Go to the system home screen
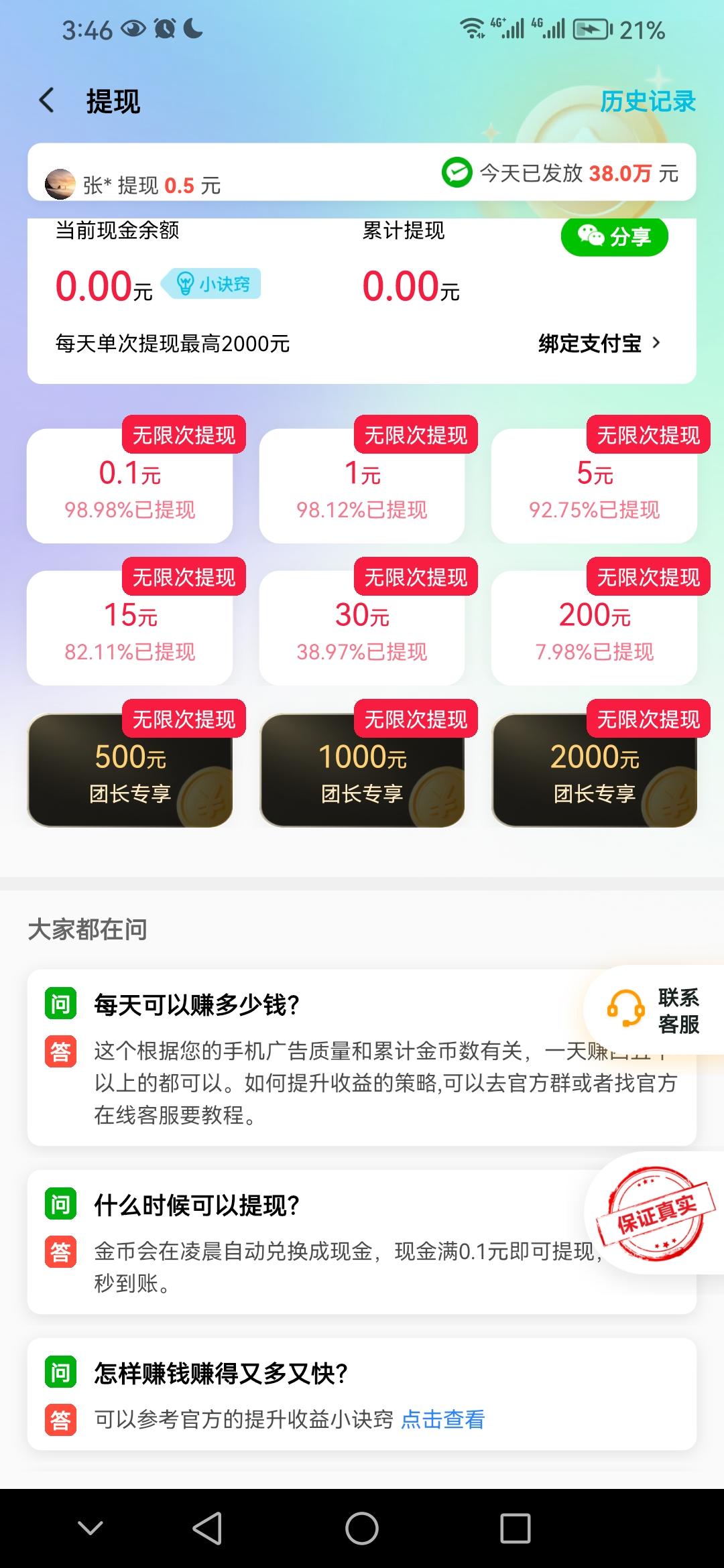Viewport: 724px width, 1568px height. (x=362, y=1528)
